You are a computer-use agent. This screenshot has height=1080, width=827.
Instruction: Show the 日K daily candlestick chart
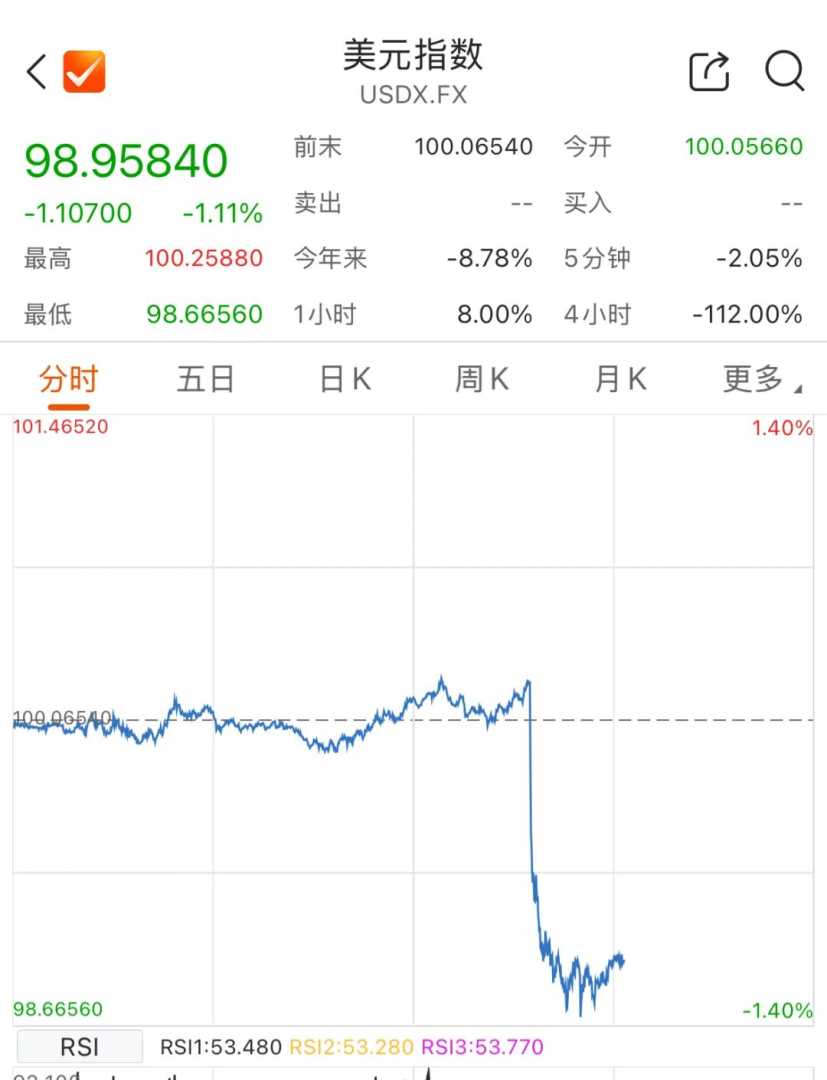pos(345,379)
